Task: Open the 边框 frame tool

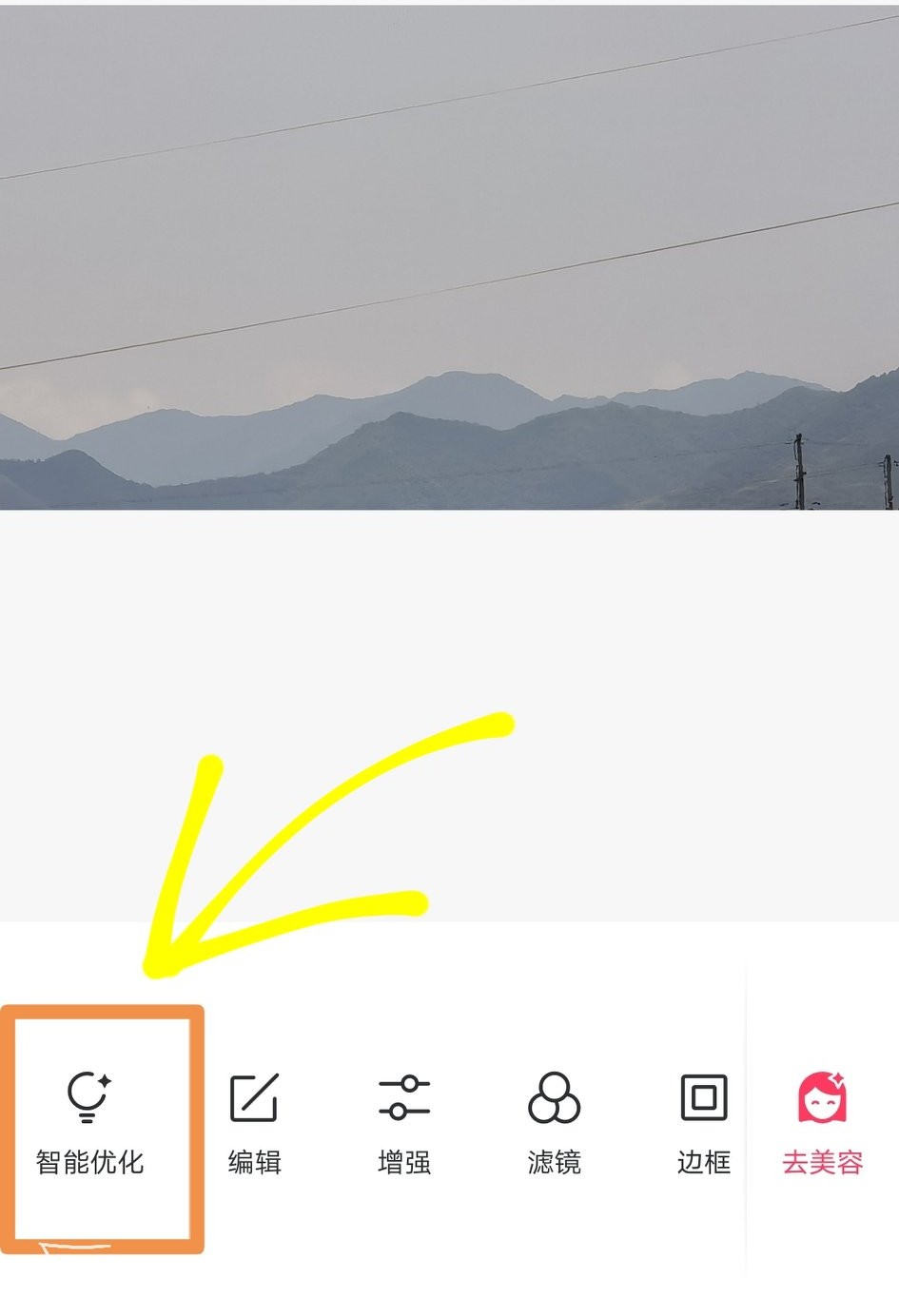Action: coord(704,1122)
